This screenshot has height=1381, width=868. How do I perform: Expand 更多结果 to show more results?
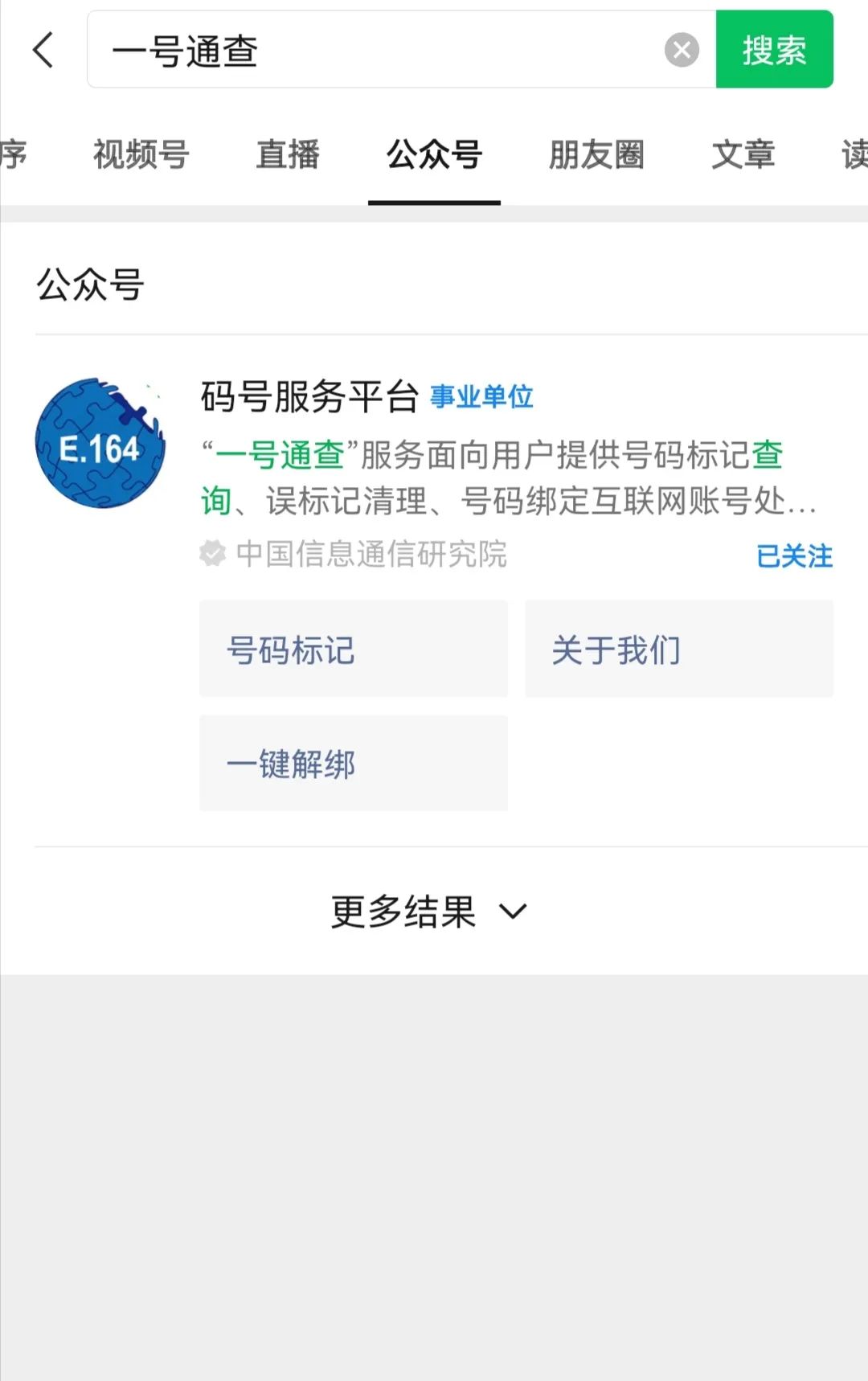(401, 912)
